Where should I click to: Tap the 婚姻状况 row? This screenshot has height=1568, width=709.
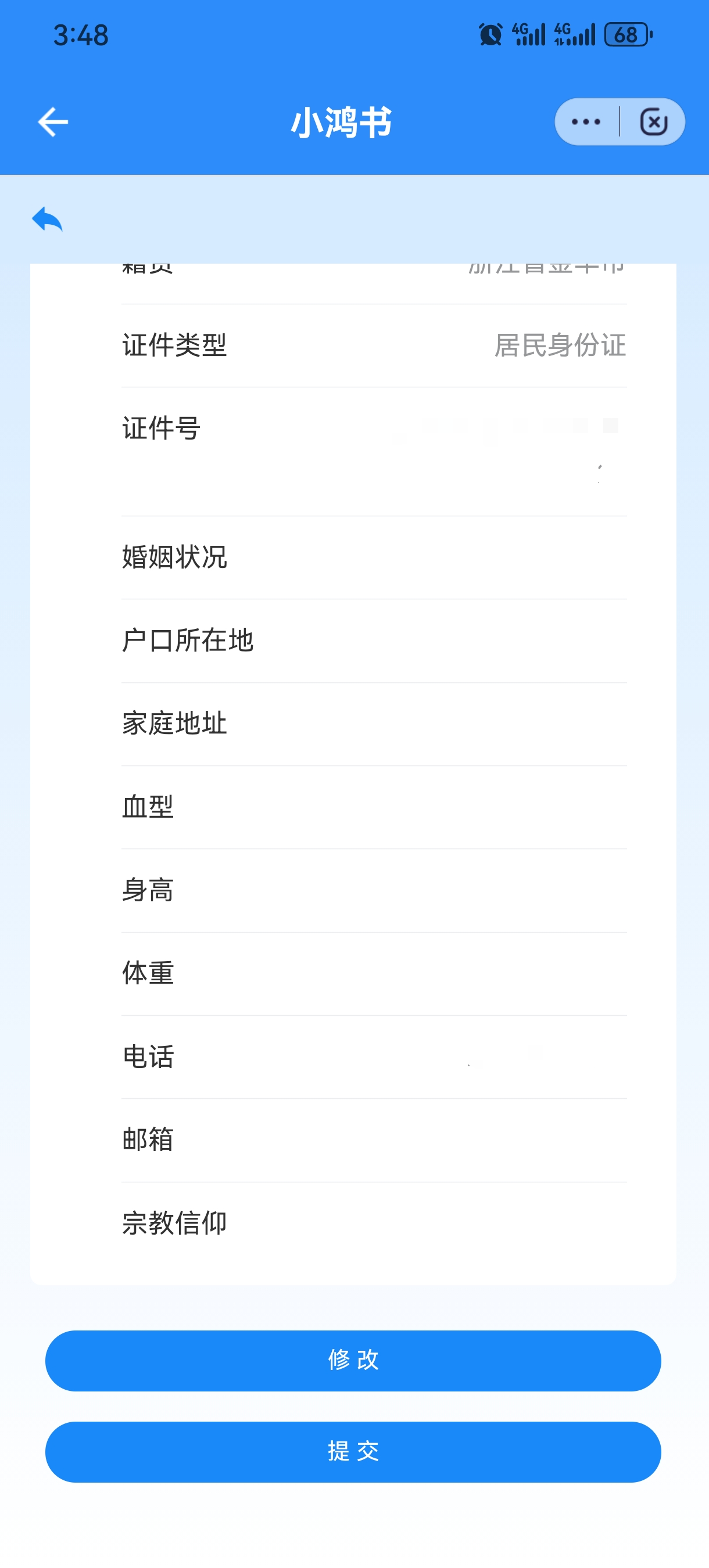pos(374,558)
